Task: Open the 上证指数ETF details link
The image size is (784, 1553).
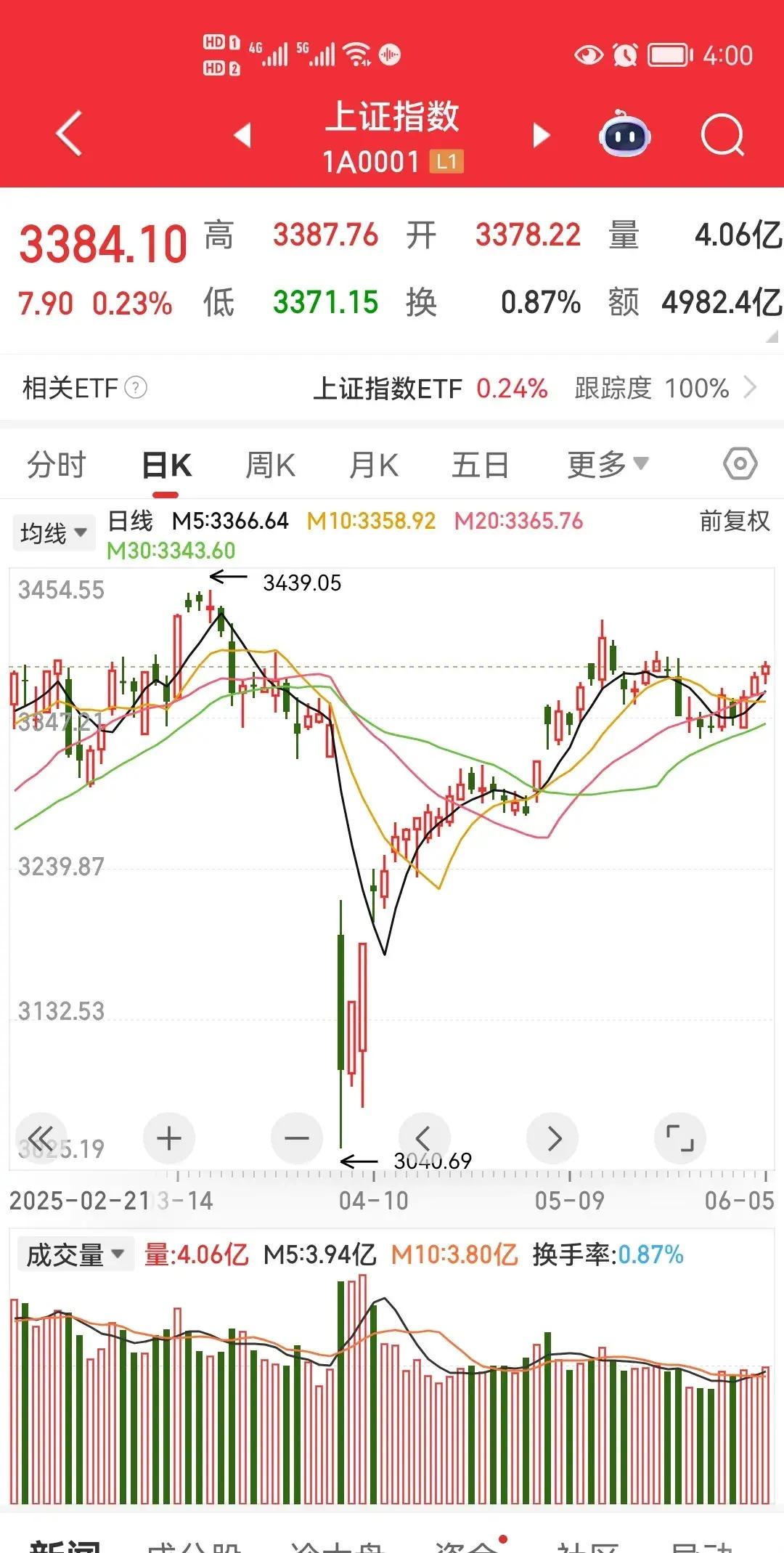Action: click(x=390, y=389)
